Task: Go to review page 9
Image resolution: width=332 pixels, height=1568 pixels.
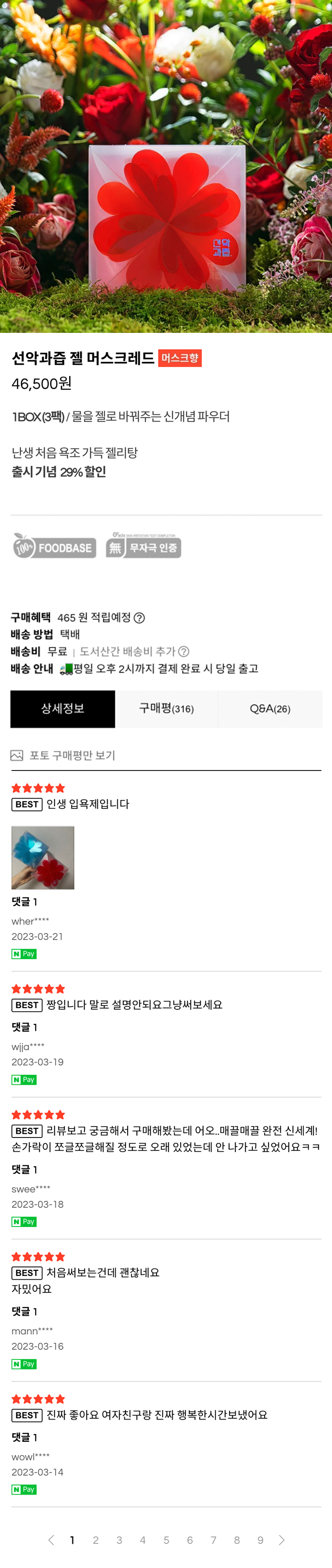Action: tap(260, 1540)
